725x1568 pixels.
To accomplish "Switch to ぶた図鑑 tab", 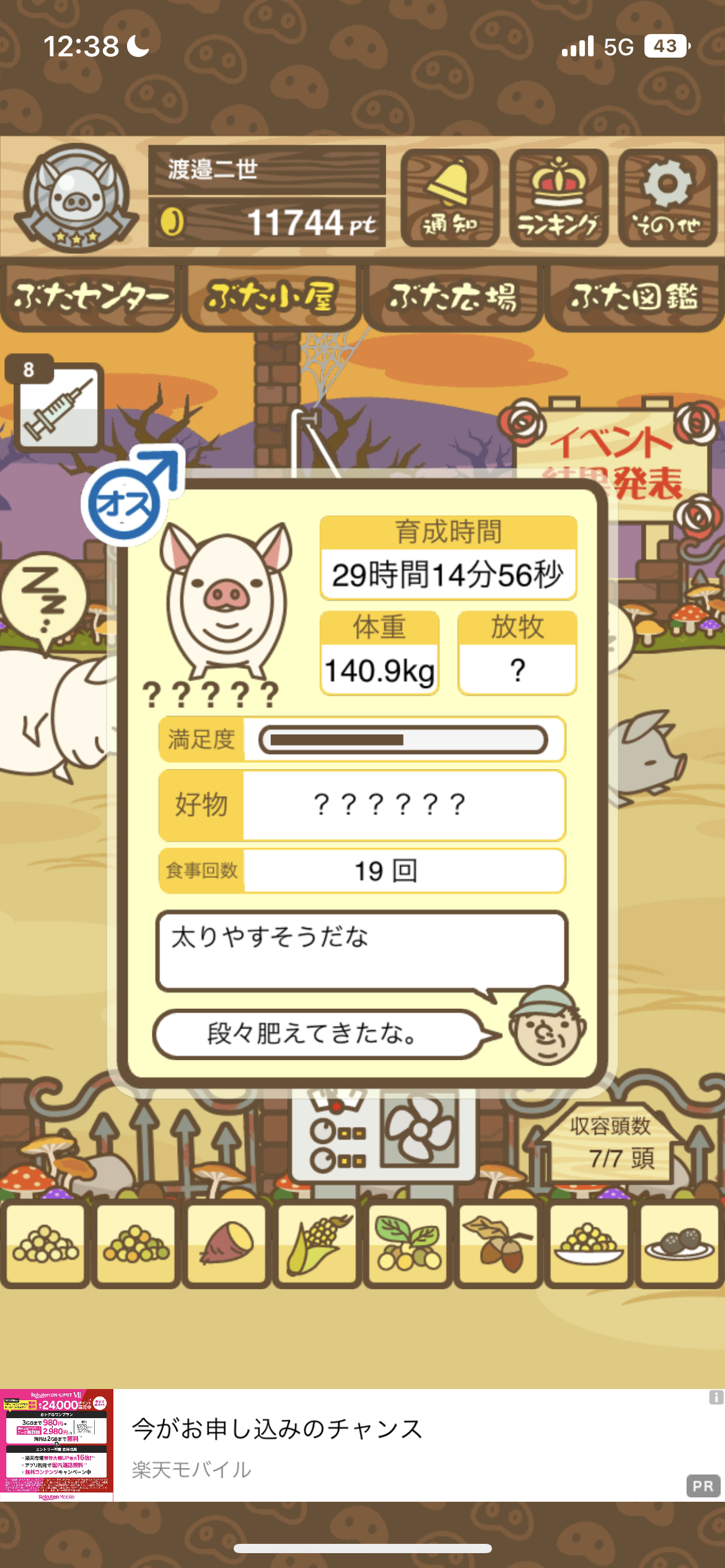I will pyautogui.click(x=634, y=297).
